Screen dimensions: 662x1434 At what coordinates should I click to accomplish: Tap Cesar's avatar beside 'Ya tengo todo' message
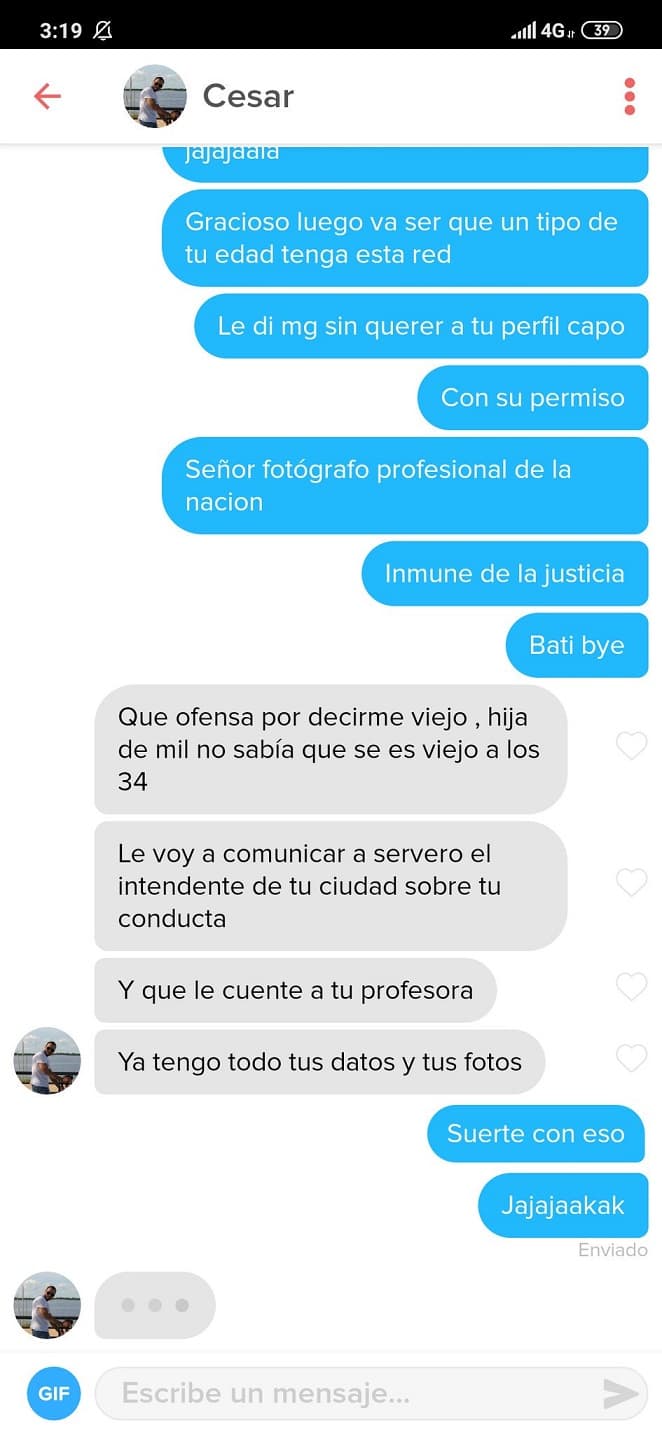coord(47,1060)
